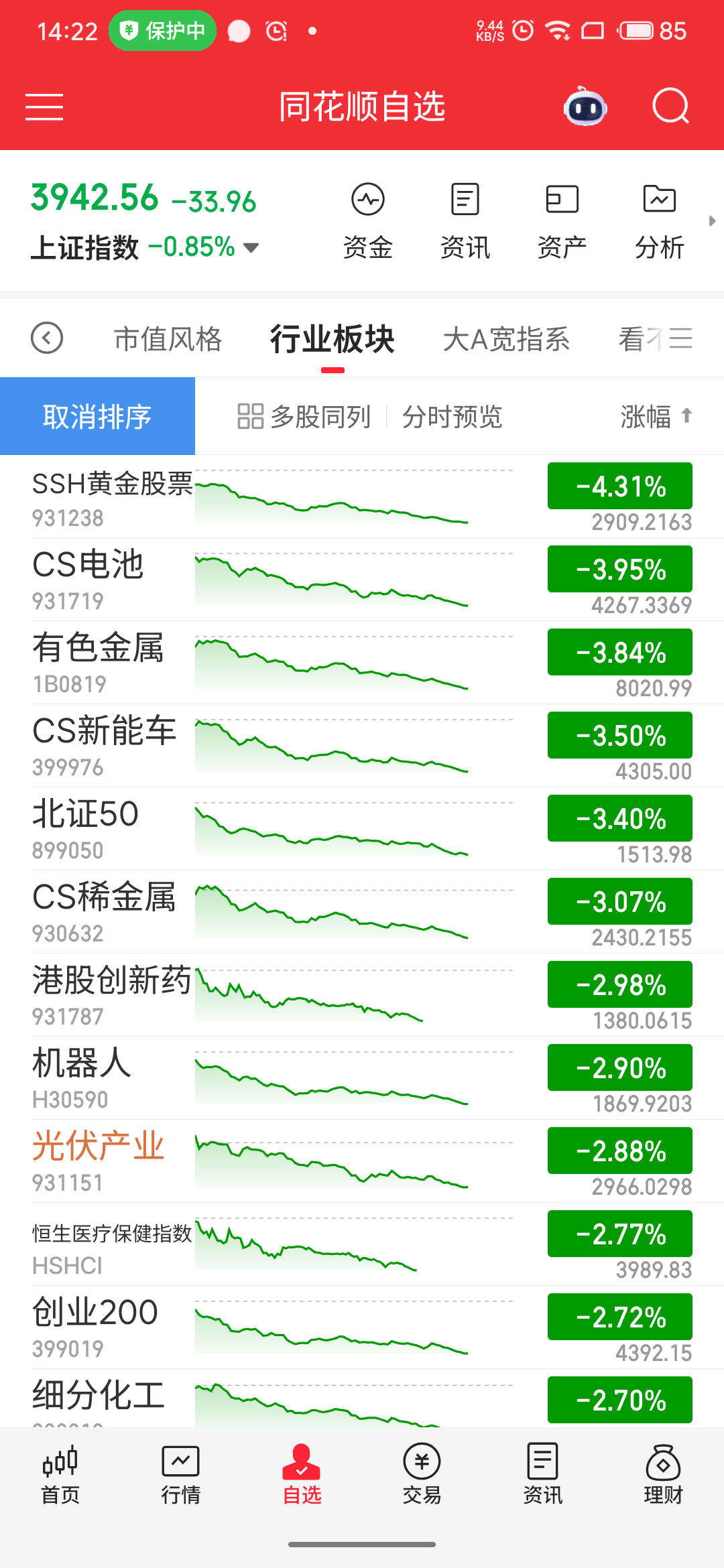Screen dimensions: 724x1568
Task: Open the 分析 shortcut
Action: 660,221
